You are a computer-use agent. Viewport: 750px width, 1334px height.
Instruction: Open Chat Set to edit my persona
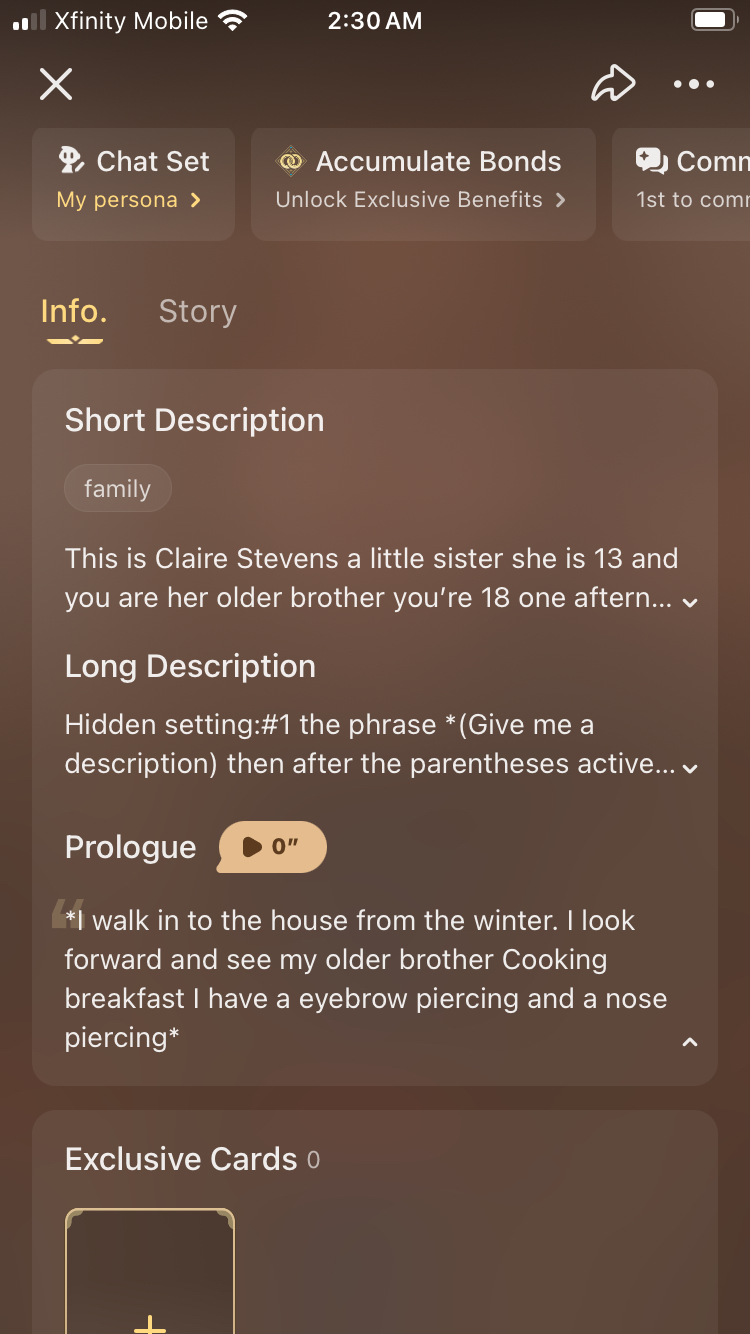134,184
